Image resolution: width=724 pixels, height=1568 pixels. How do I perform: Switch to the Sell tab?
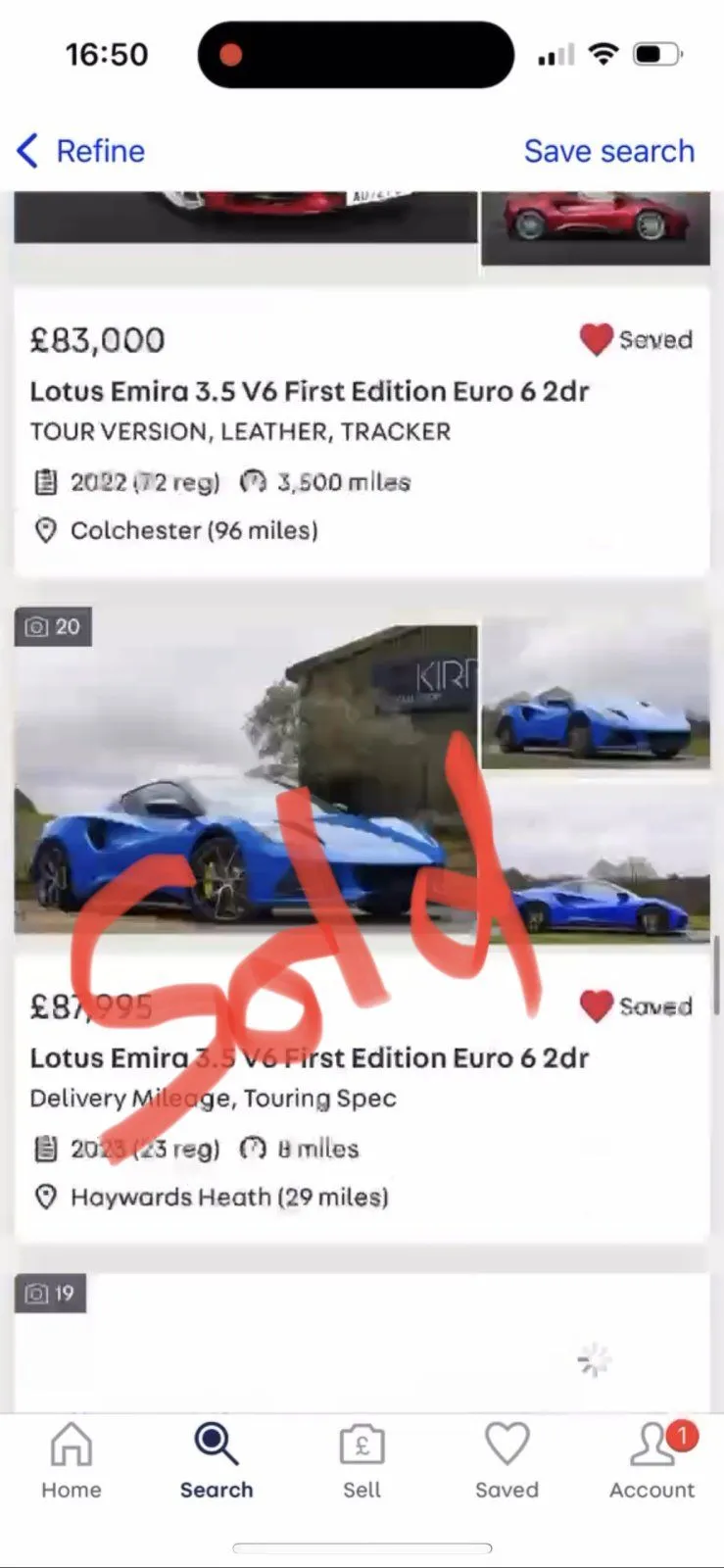pyautogui.click(x=362, y=1460)
